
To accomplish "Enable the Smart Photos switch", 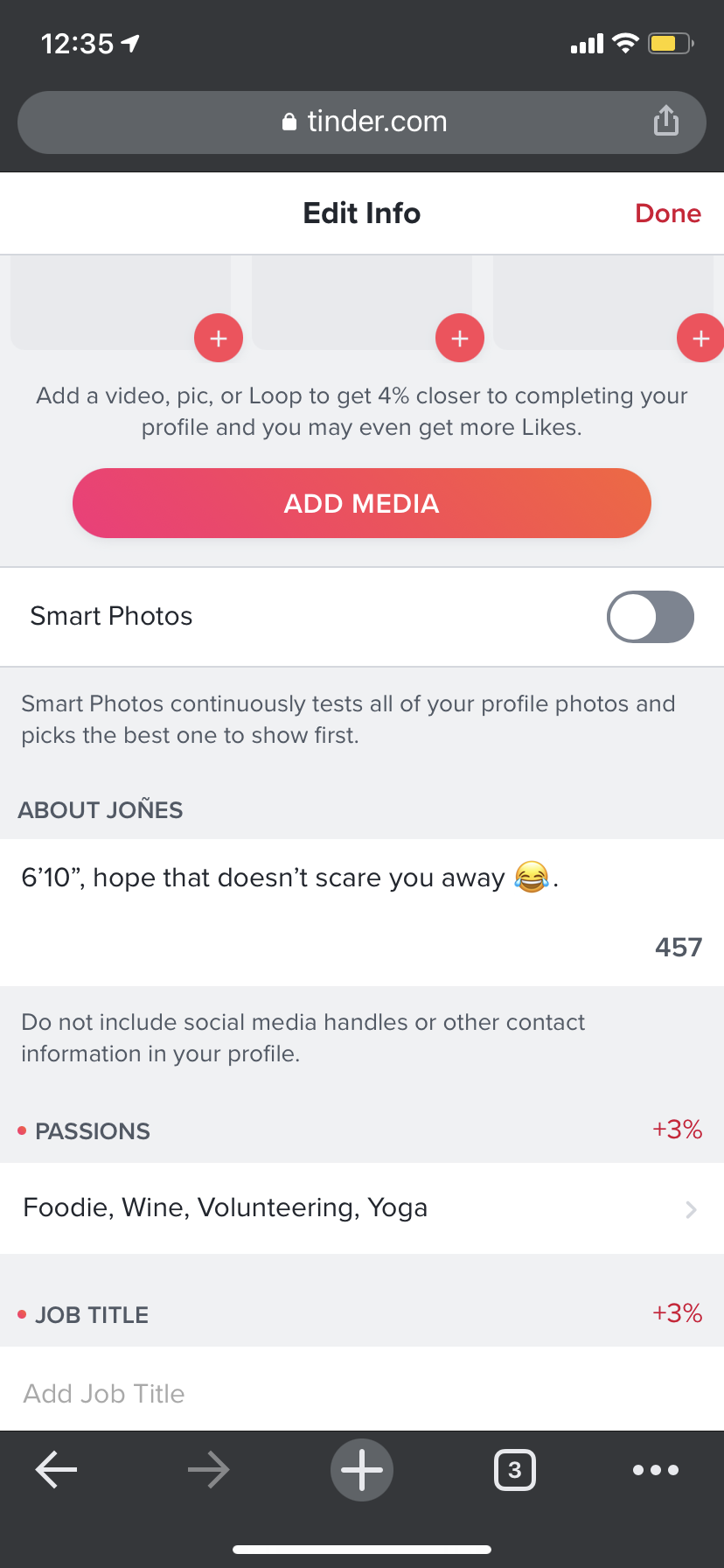I will pos(651,617).
